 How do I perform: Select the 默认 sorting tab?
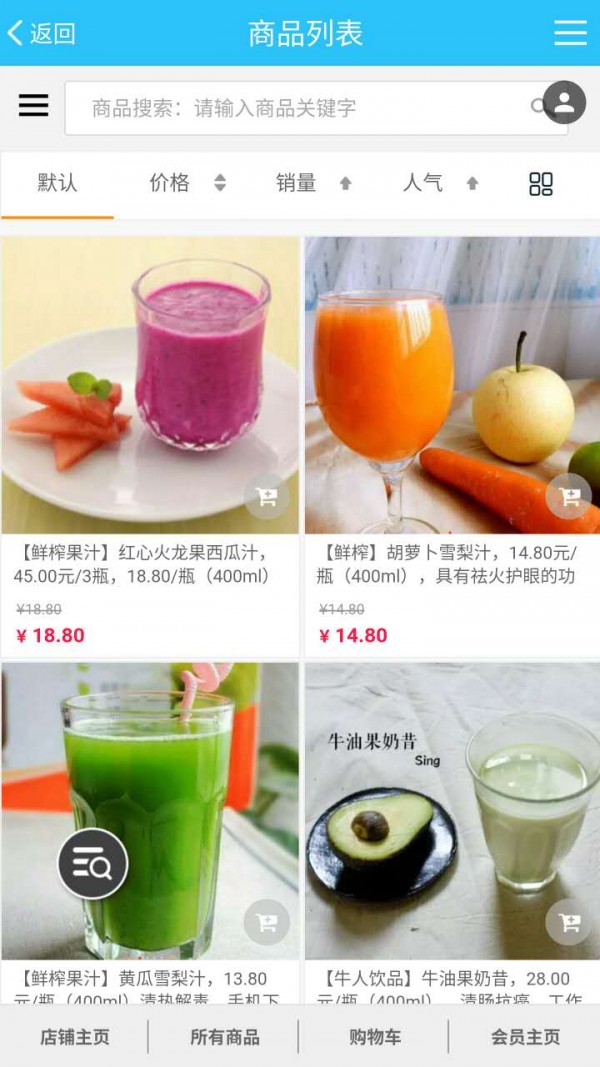click(57, 183)
